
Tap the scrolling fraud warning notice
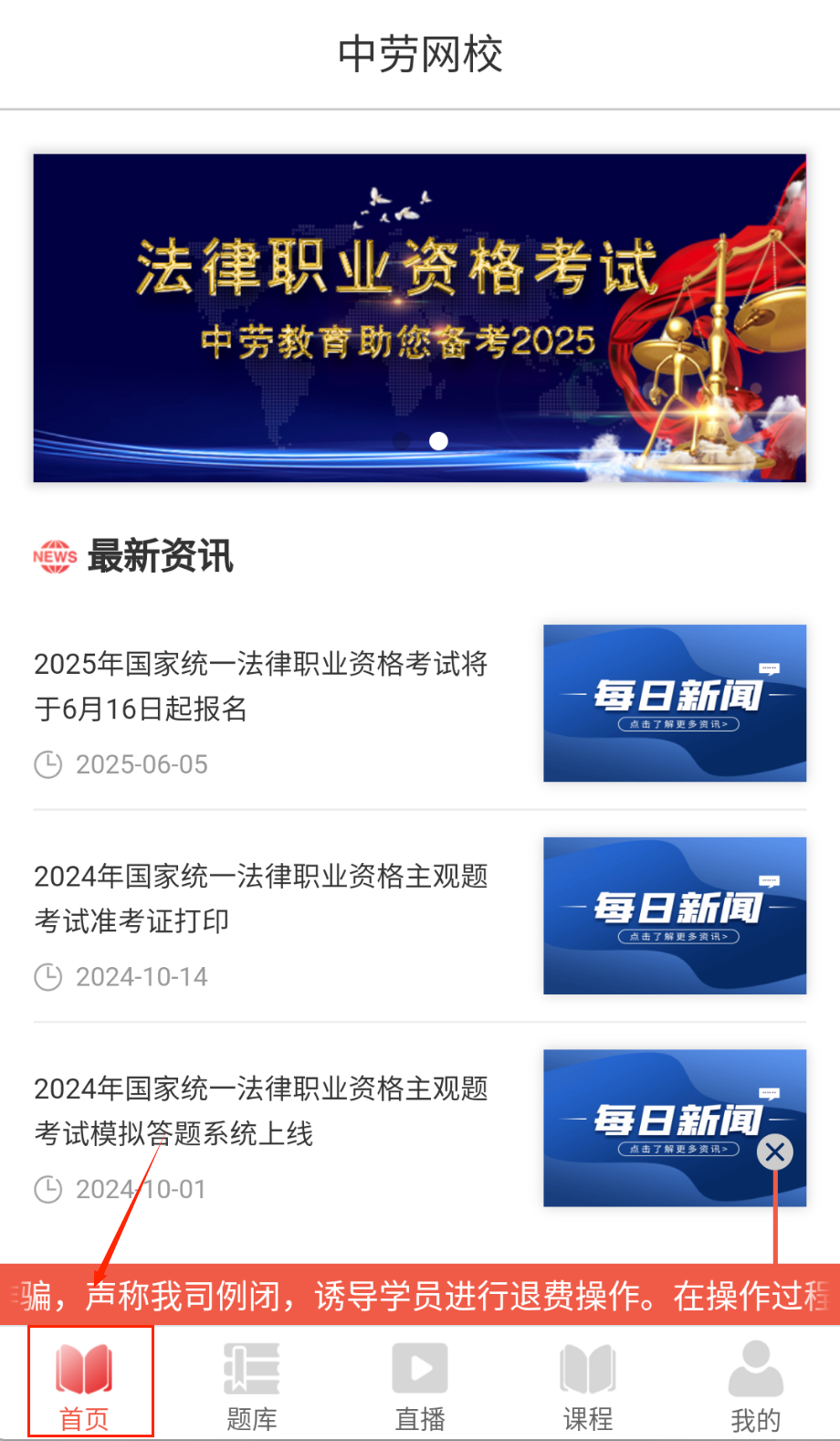coord(420,1295)
